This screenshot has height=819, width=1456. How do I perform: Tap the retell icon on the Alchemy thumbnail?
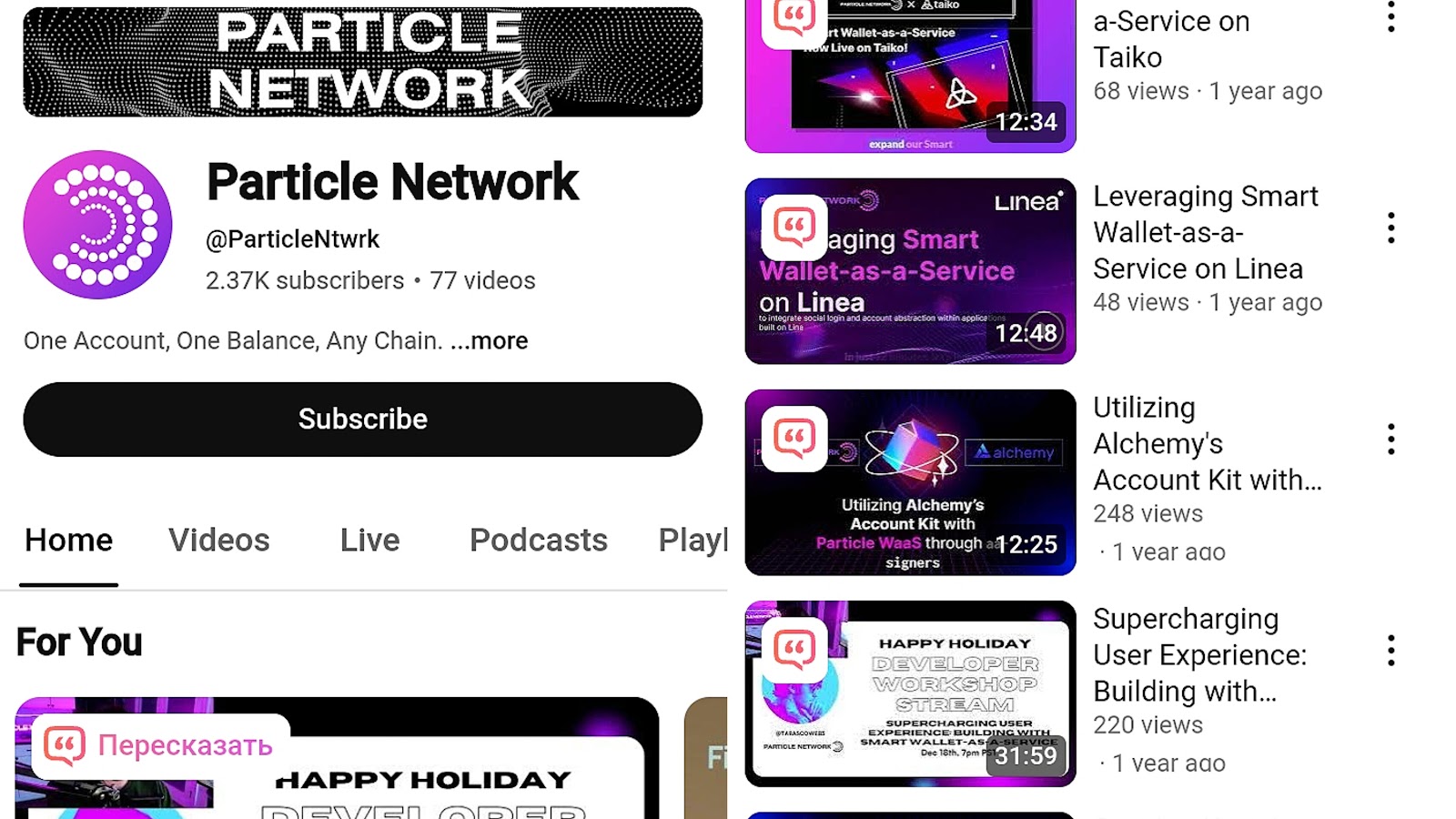[x=794, y=439]
